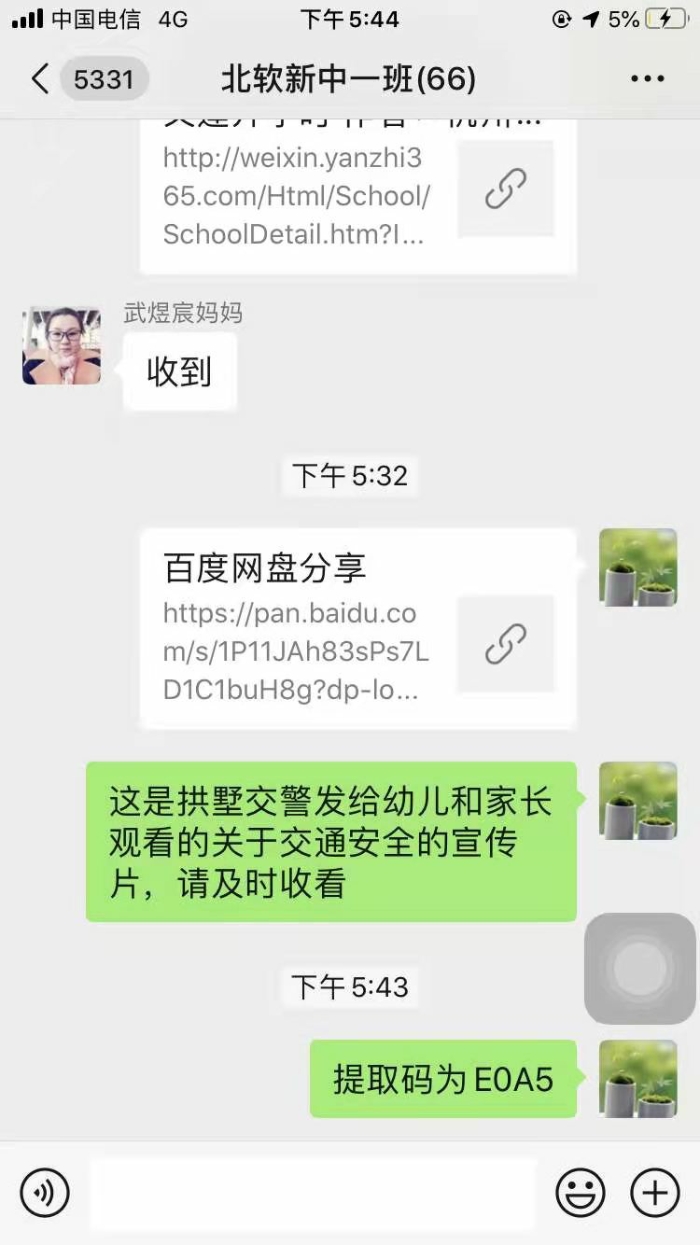View 武煜宸妈妈's profile avatar
This screenshot has height=1245, width=700.
pos(62,346)
